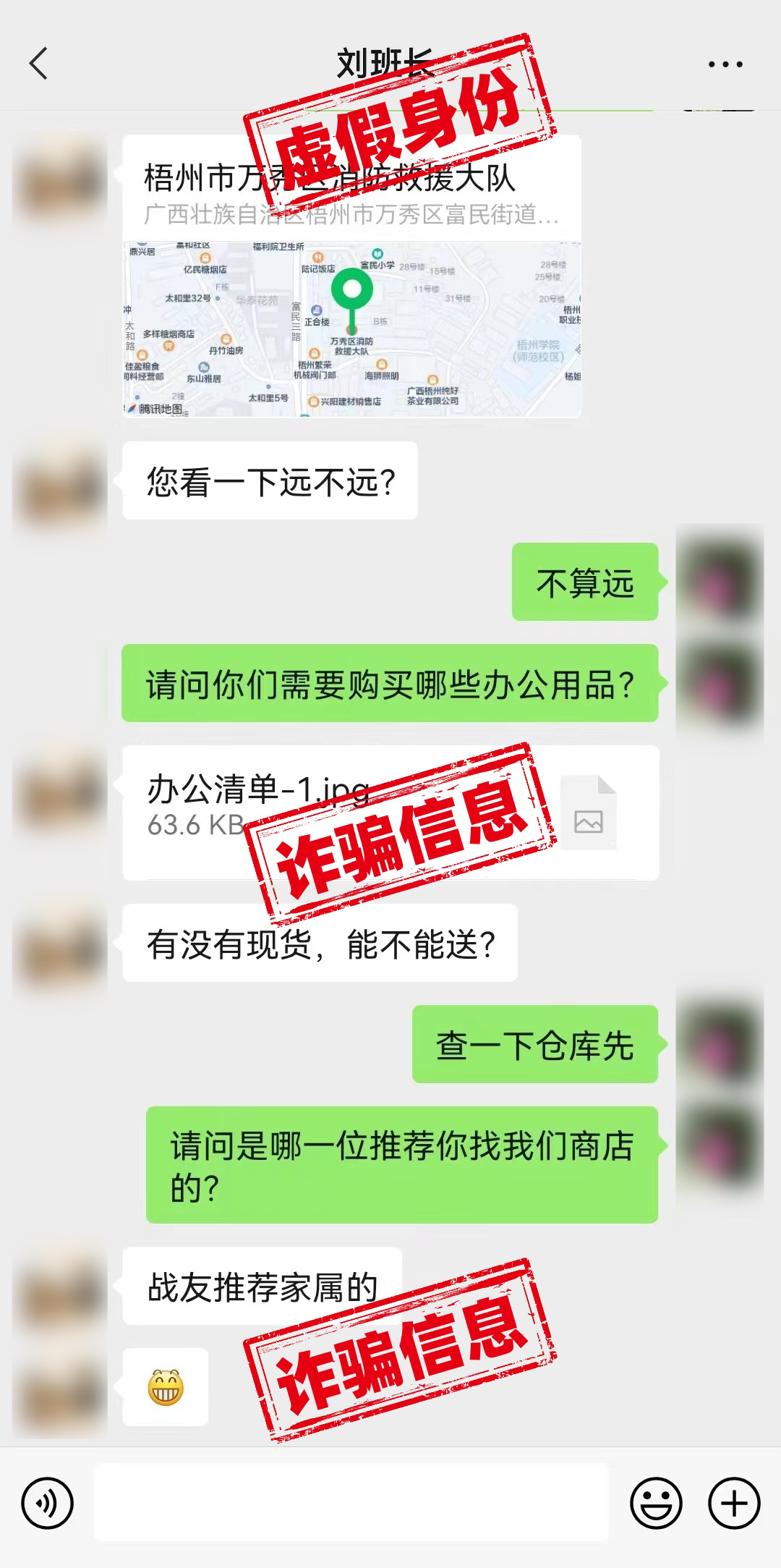
Task: Go back from the 刘班长 chat
Action: (x=38, y=64)
